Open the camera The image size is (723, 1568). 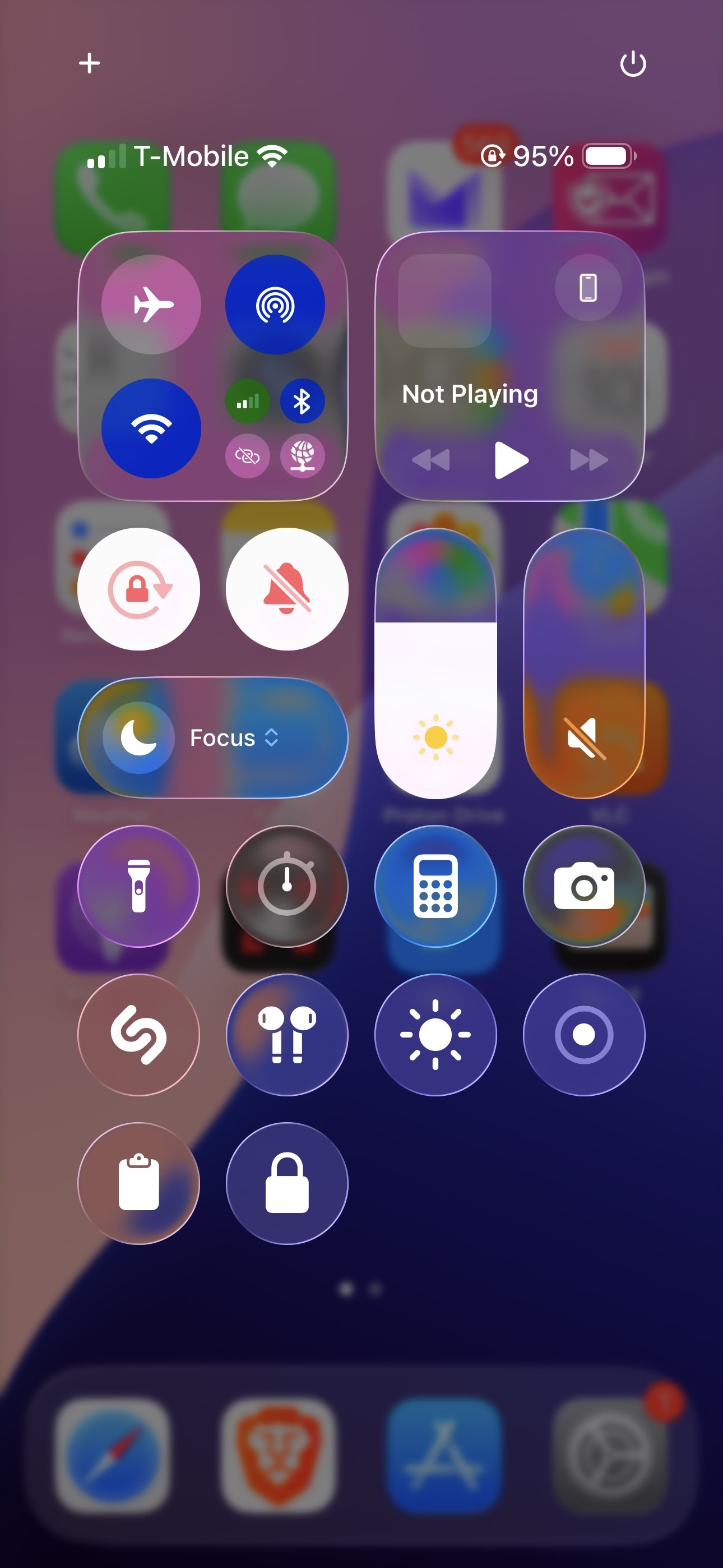coord(583,886)
